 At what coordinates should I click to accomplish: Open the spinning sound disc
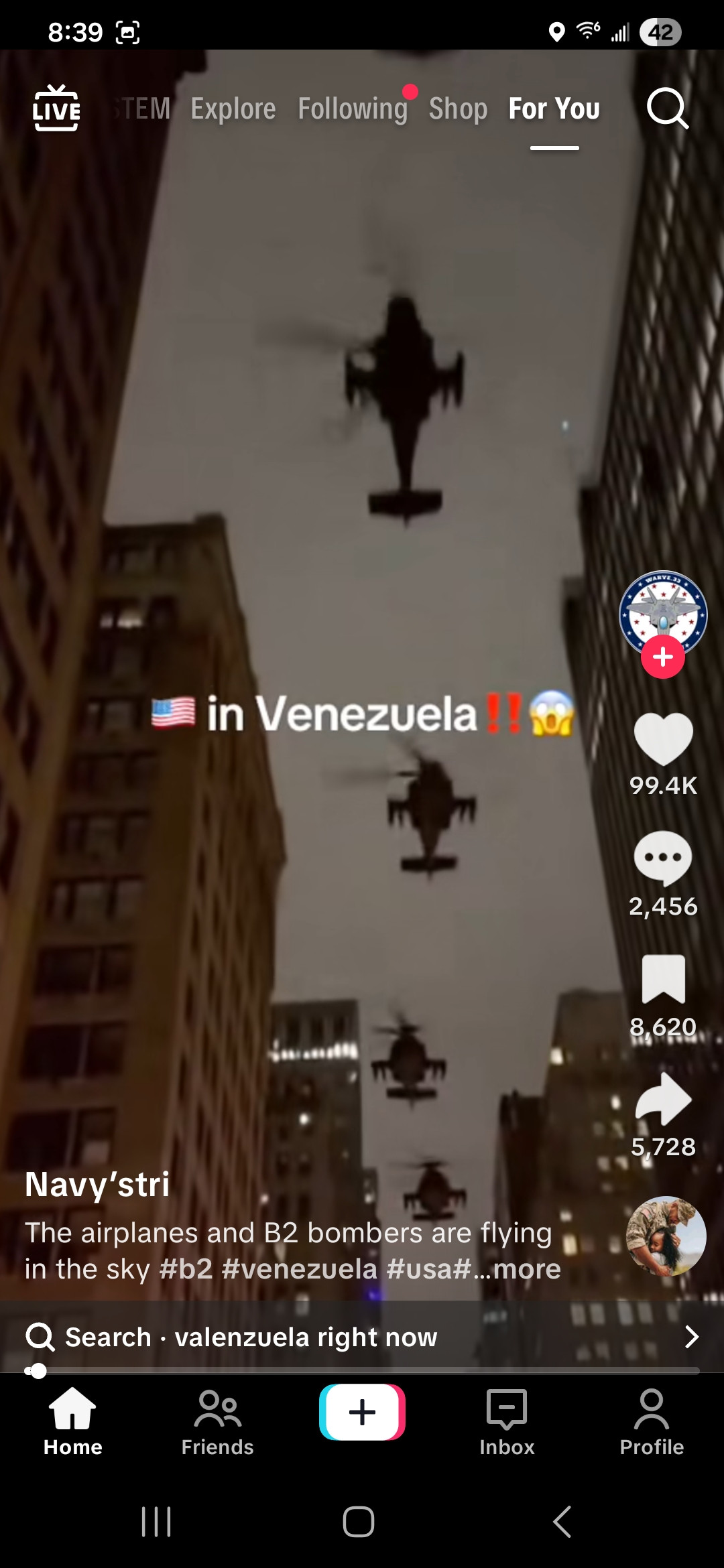pyautogui.click(x=666, y=1236)
